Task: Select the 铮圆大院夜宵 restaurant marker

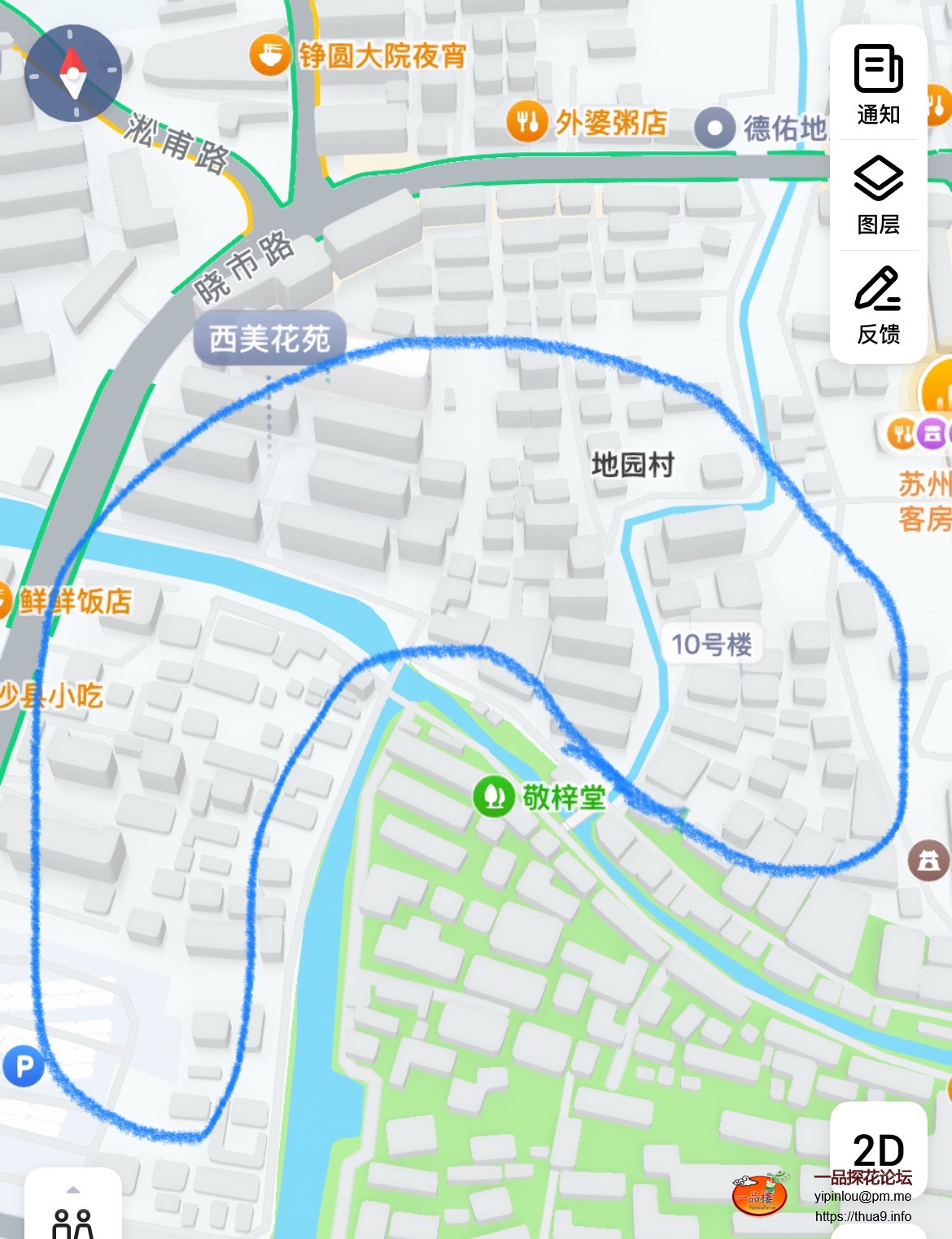Action: pos(269,55)
